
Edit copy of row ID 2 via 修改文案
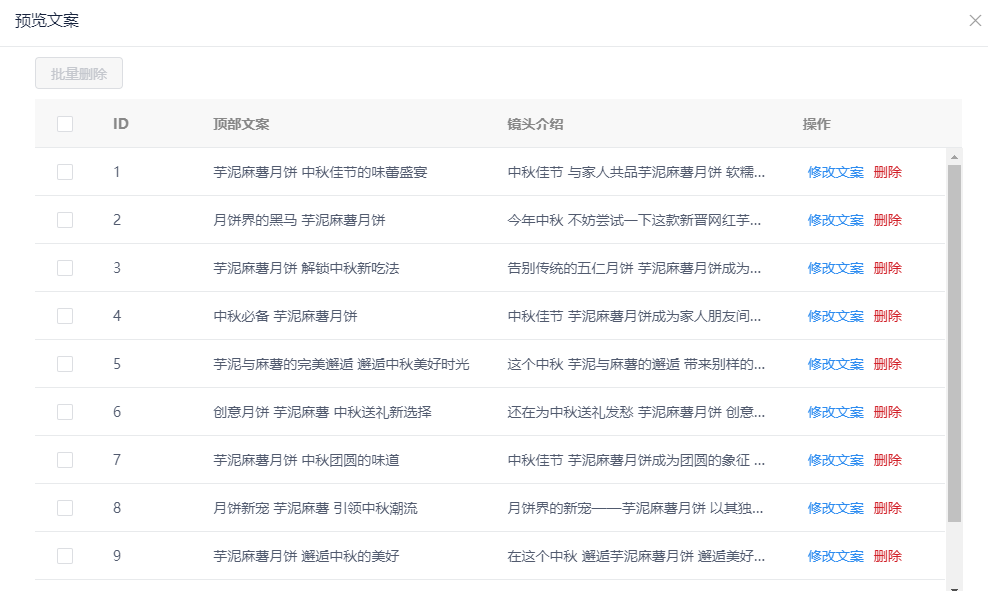pyautogui.click(x=835, y=220)
